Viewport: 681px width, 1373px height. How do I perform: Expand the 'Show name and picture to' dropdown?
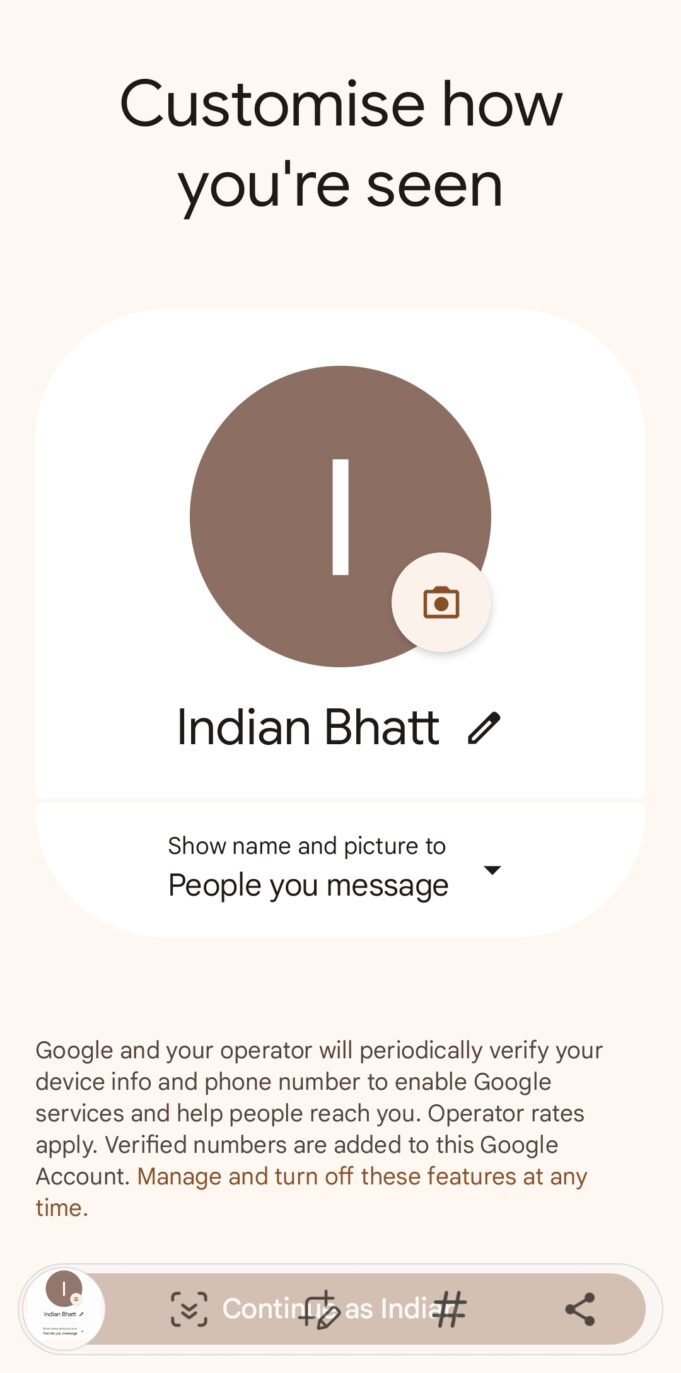(491, 870)
